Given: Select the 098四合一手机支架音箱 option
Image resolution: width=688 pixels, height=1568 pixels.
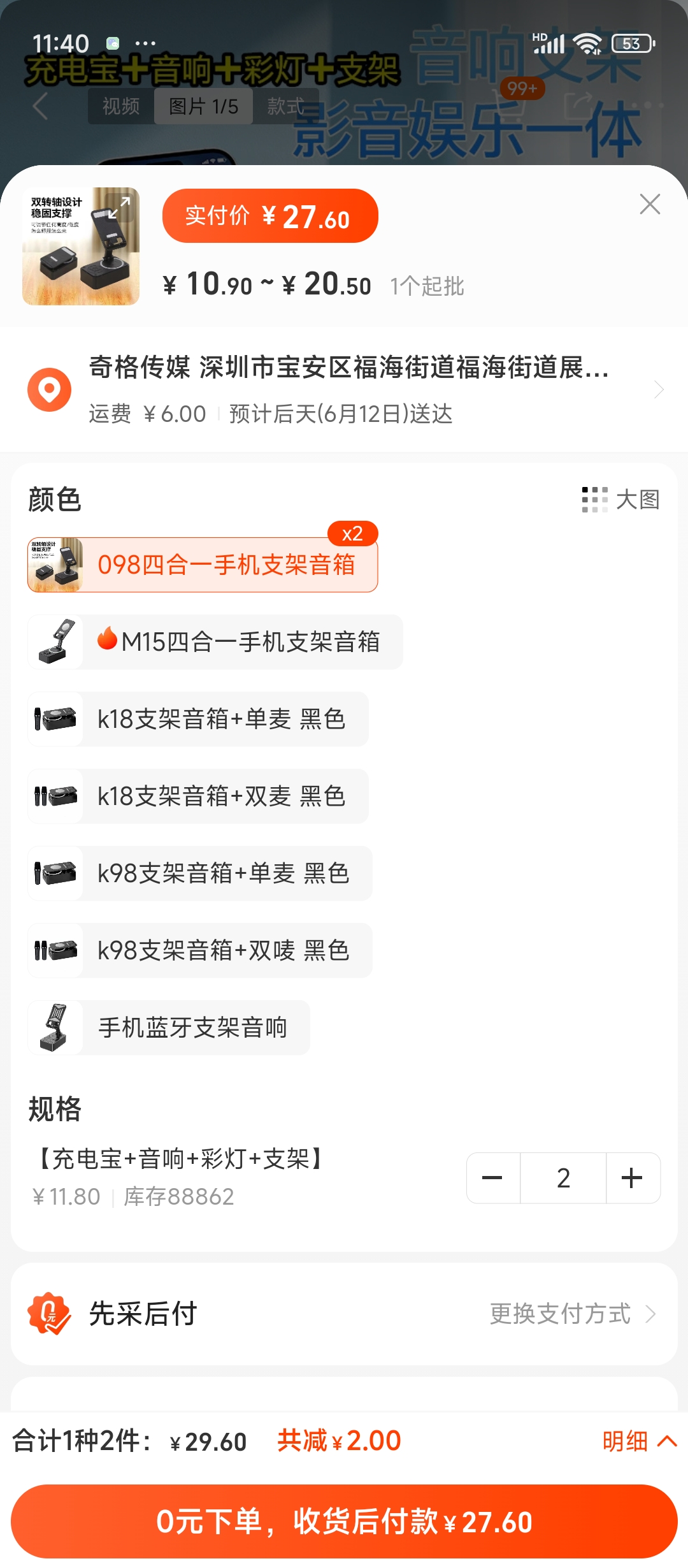Looking at the screenshot, I should tap(203, 565).
